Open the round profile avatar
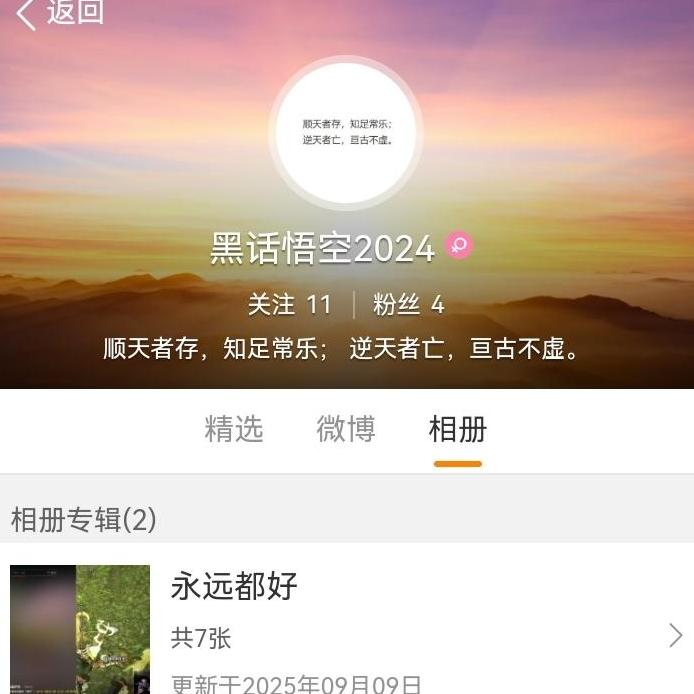 pos(345,133)
